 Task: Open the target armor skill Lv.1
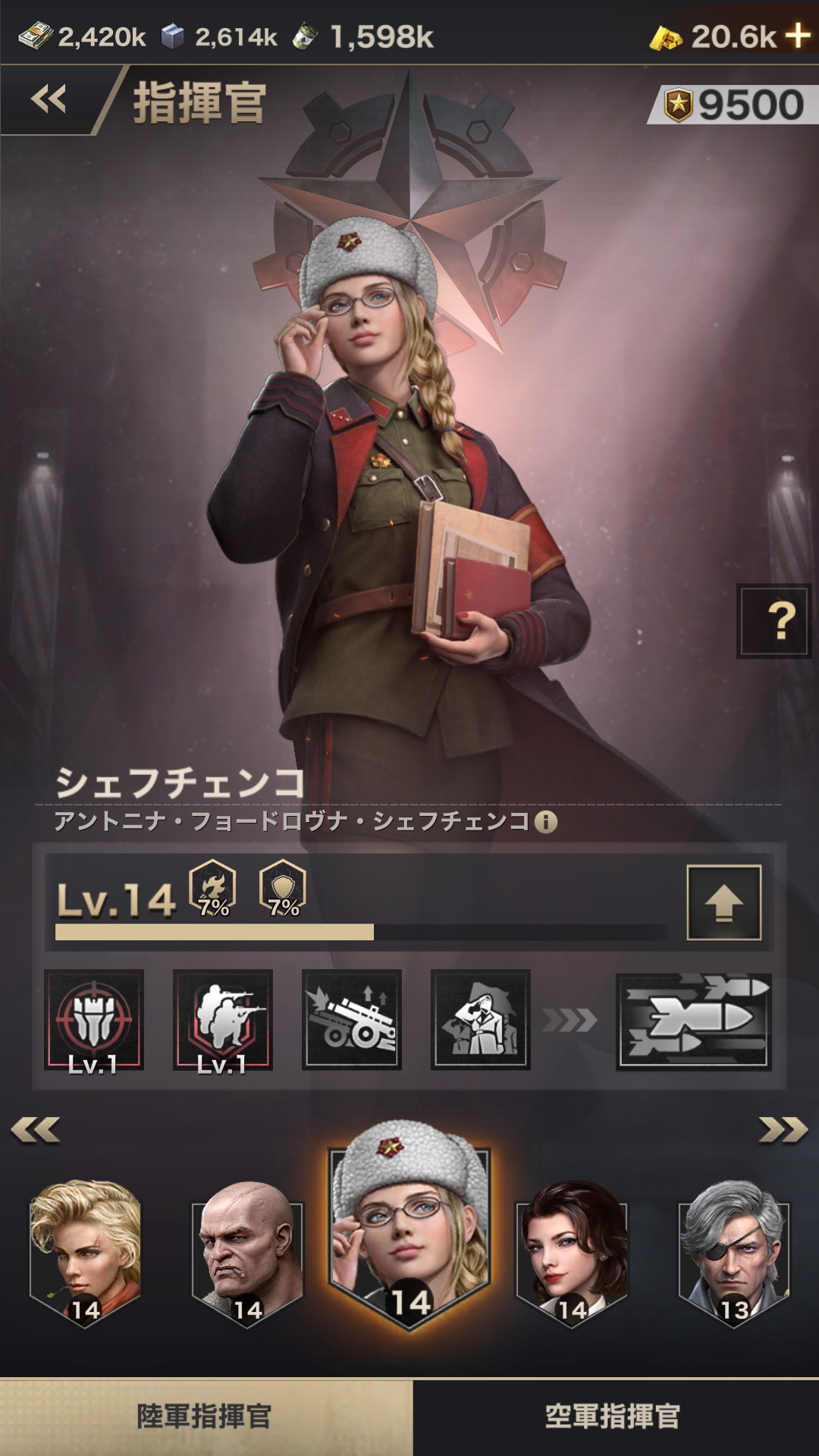[93, 1020]
